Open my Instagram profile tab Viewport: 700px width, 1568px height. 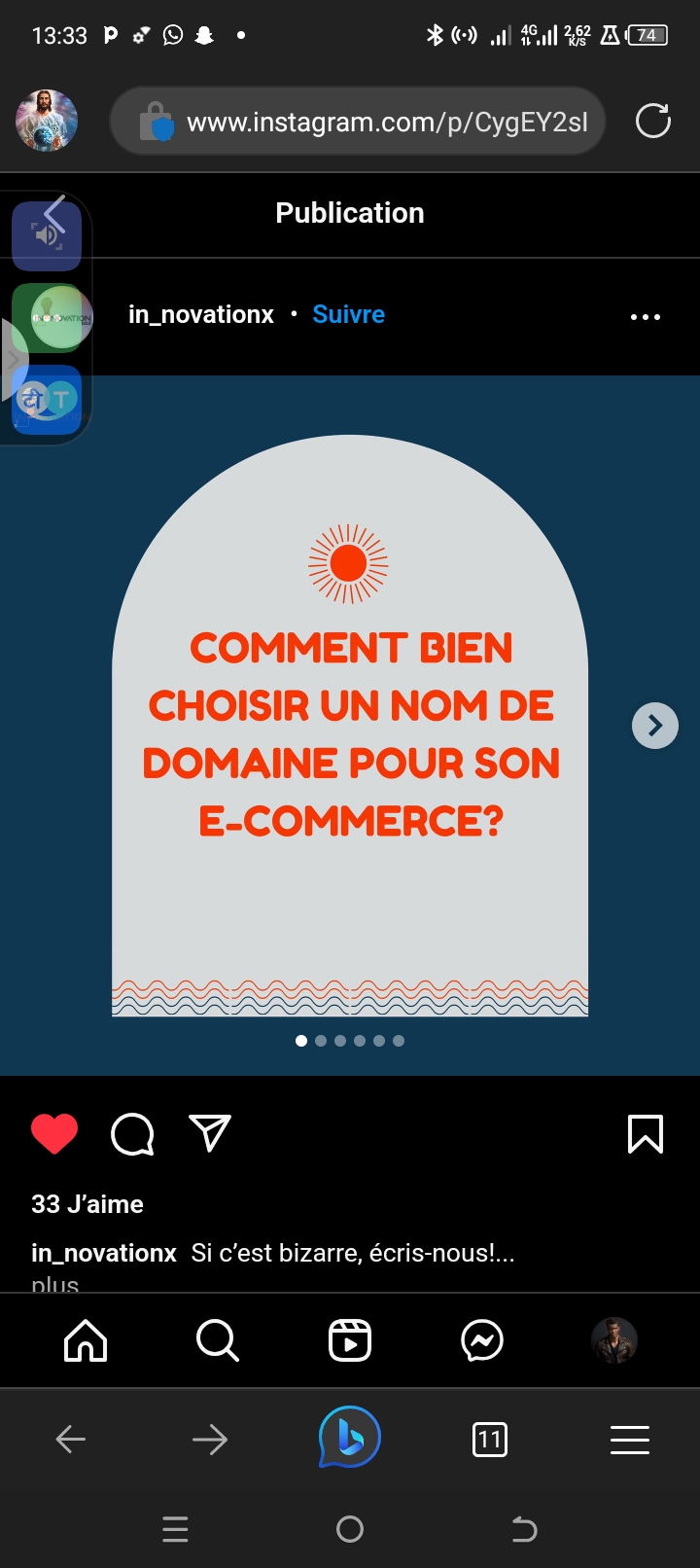coord(614,1340)
